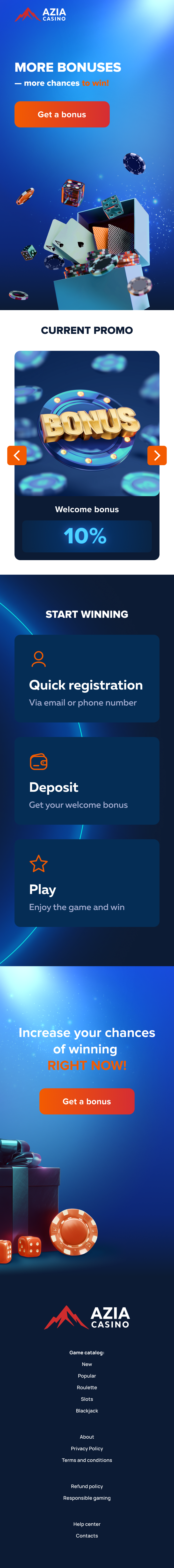Open the About page link
This screenshot has height=1568, width=174.
(x=87, y=1436)
